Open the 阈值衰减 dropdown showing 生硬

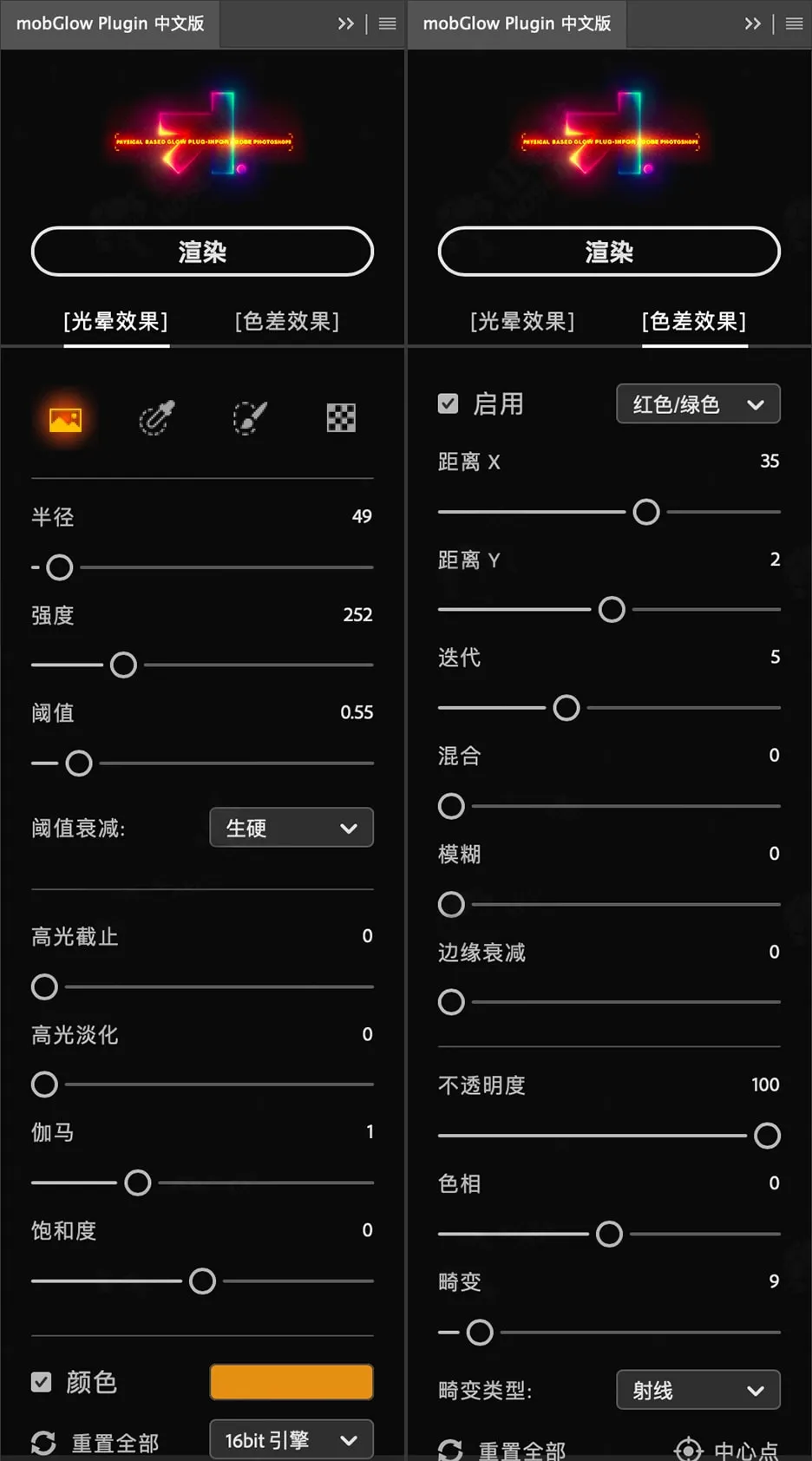click(x=291, y=828)
